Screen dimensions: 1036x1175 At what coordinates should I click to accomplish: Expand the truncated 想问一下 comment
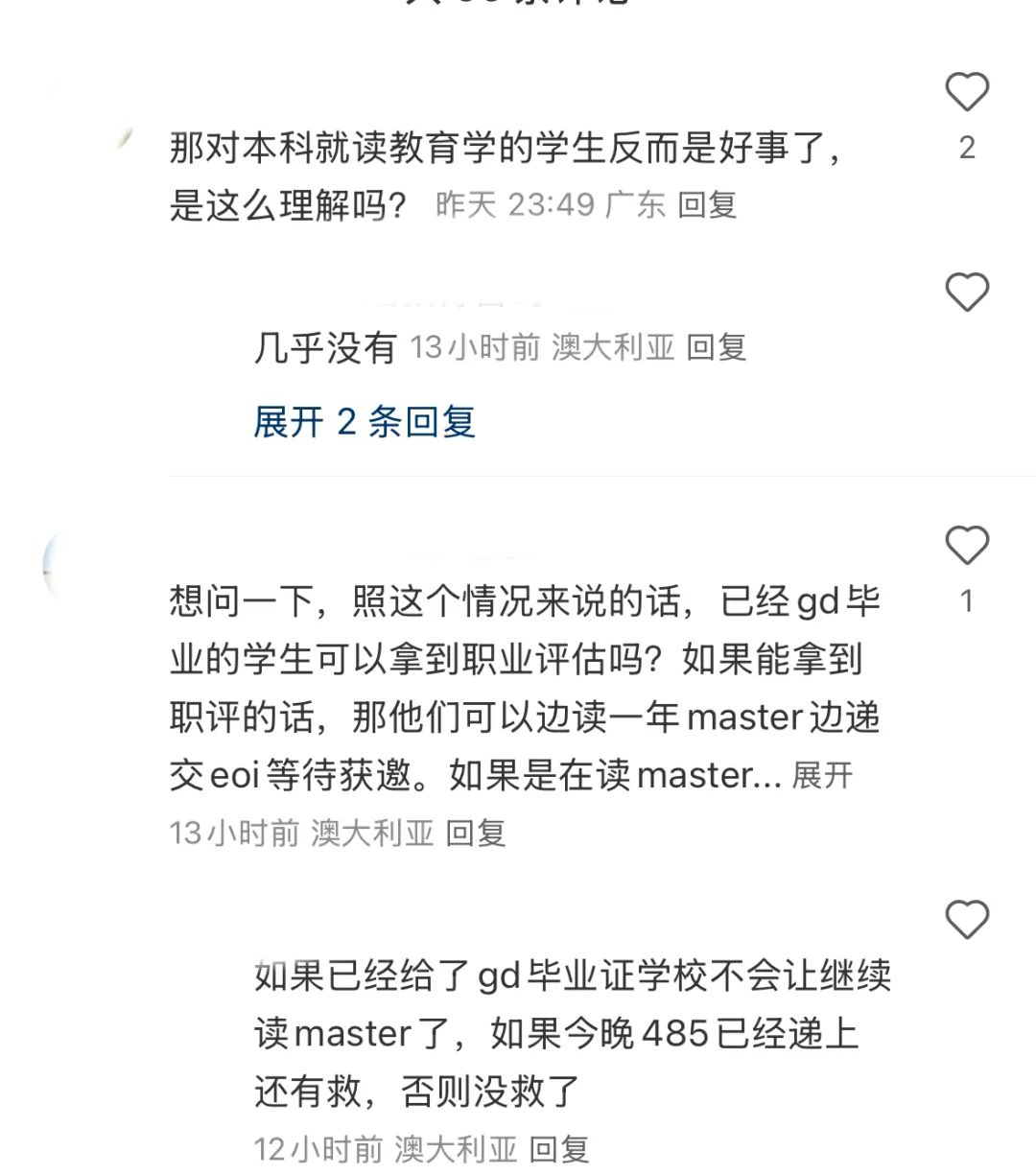coord(822,775)
